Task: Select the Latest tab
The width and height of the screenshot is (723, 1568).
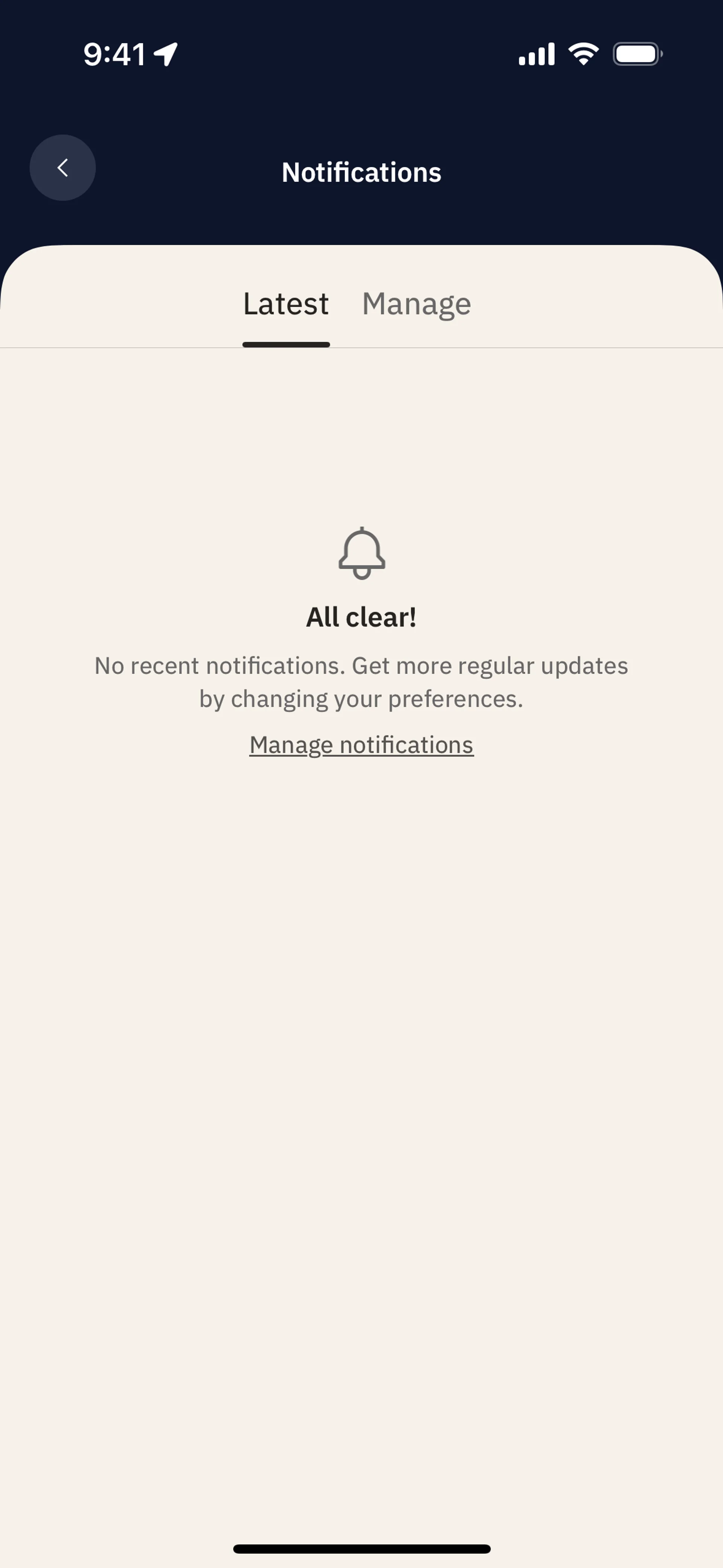Action: click(x=285, y=304)
